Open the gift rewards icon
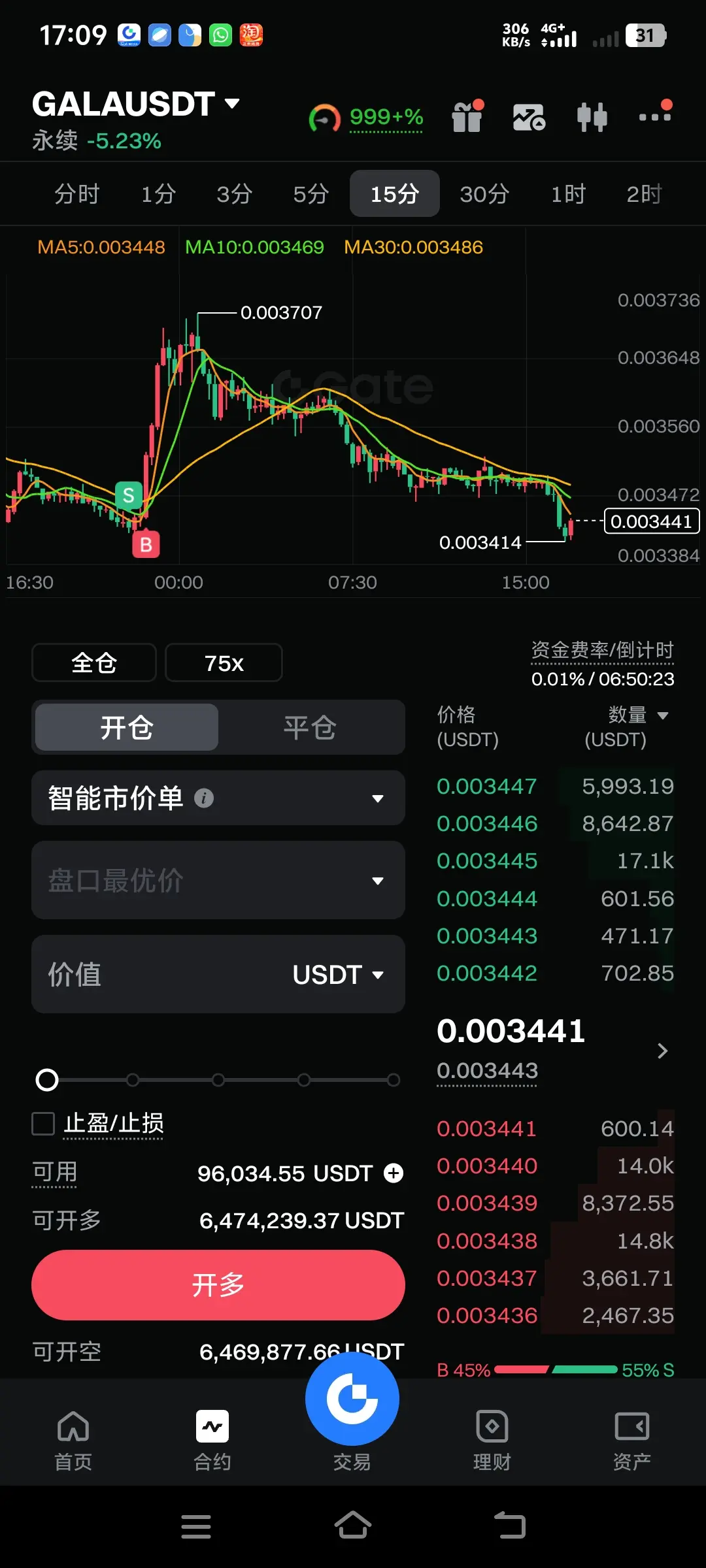The width and height of the screenshot is (706, 1568). coord(467,117)
